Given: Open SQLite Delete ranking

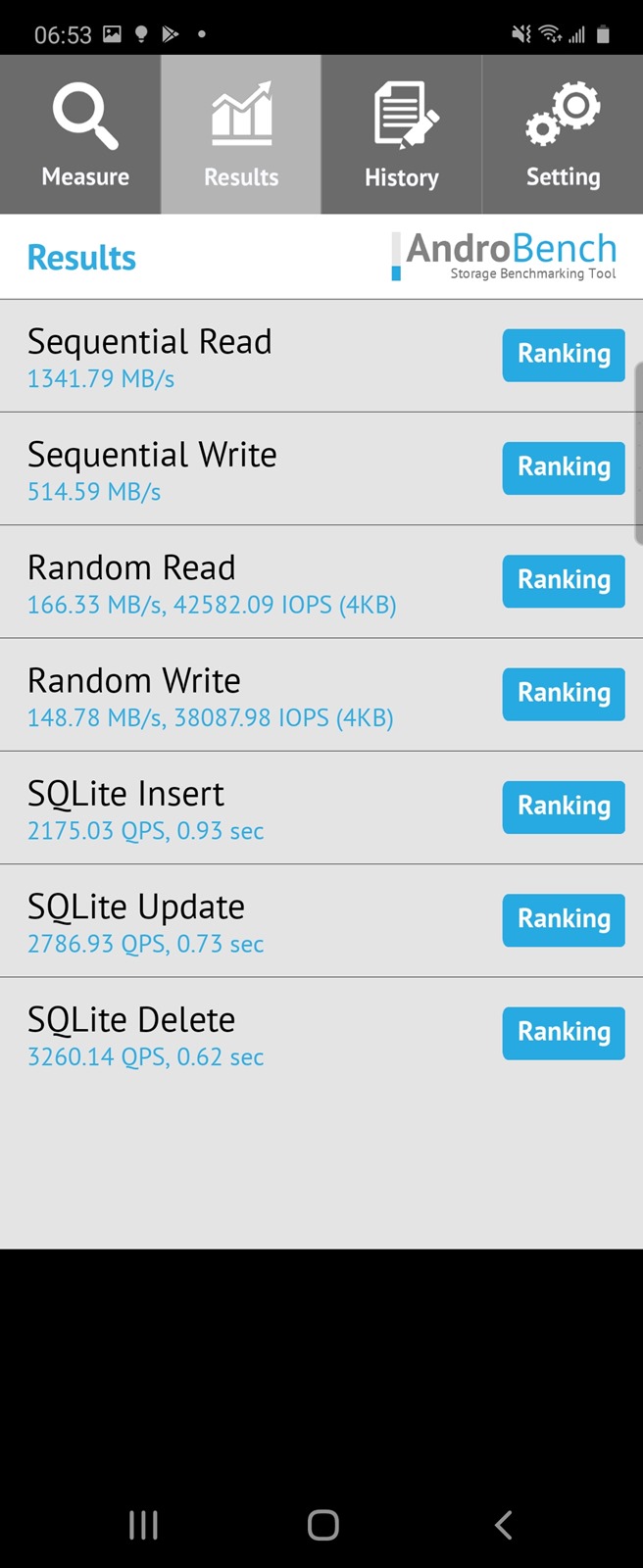Looking at the screenshot, I should (x=564, y=1033).
